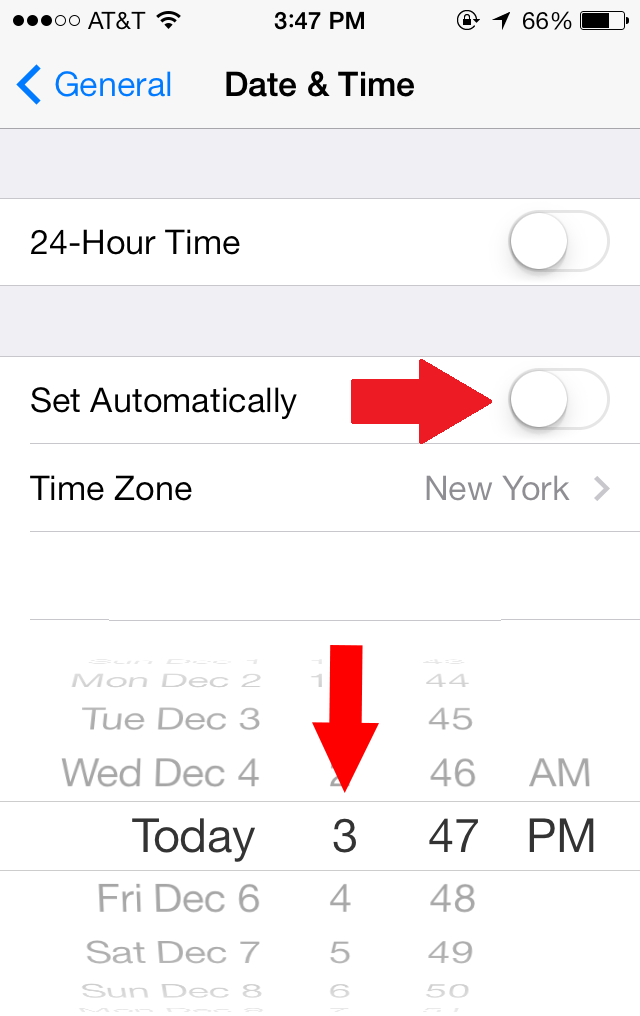Switch the time picker to AM
This screenshot has height=1016, width=640.
pyautogui.click(x=559, y=773)
